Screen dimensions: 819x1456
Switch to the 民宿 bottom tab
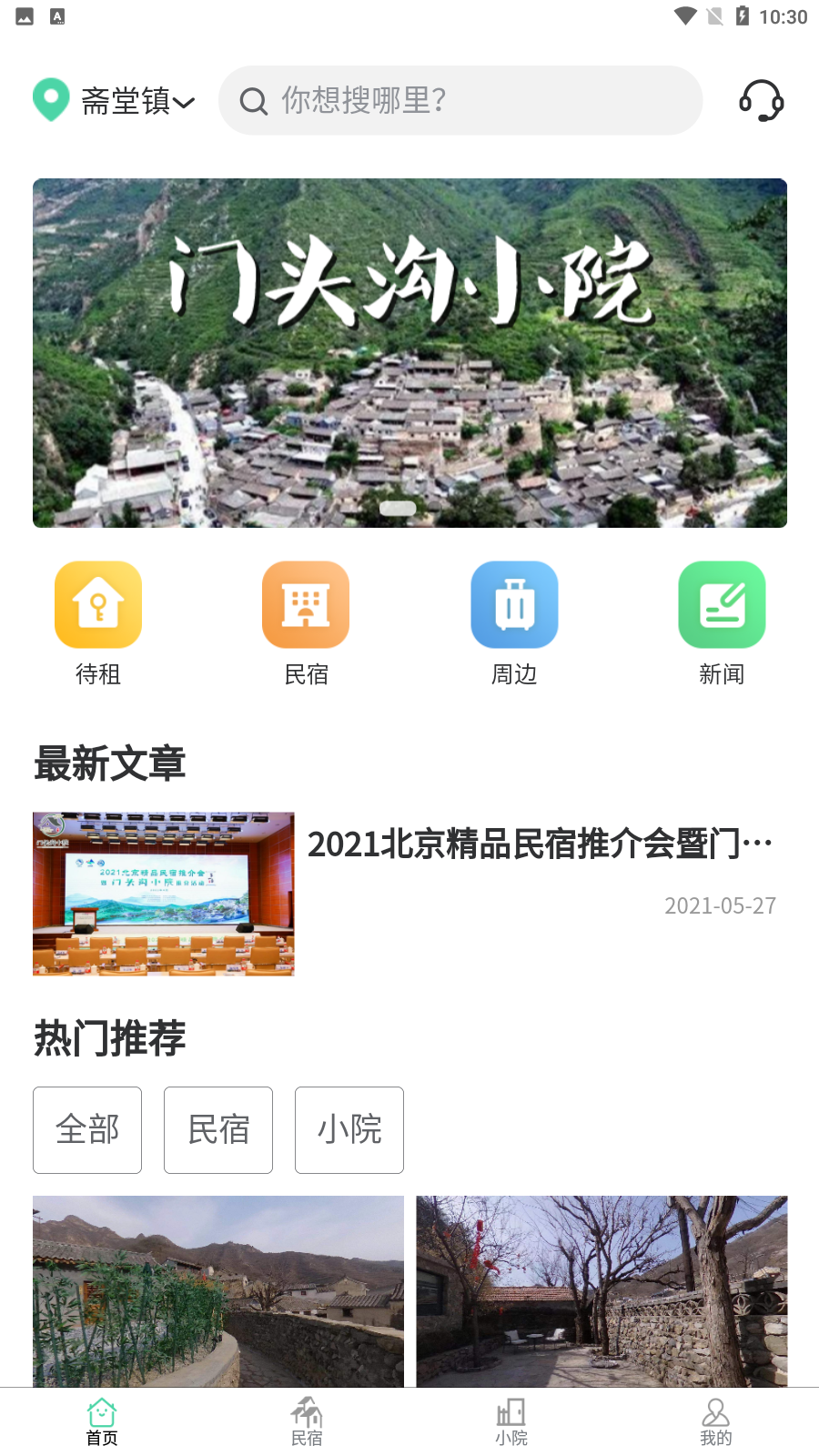[307, 1422]
